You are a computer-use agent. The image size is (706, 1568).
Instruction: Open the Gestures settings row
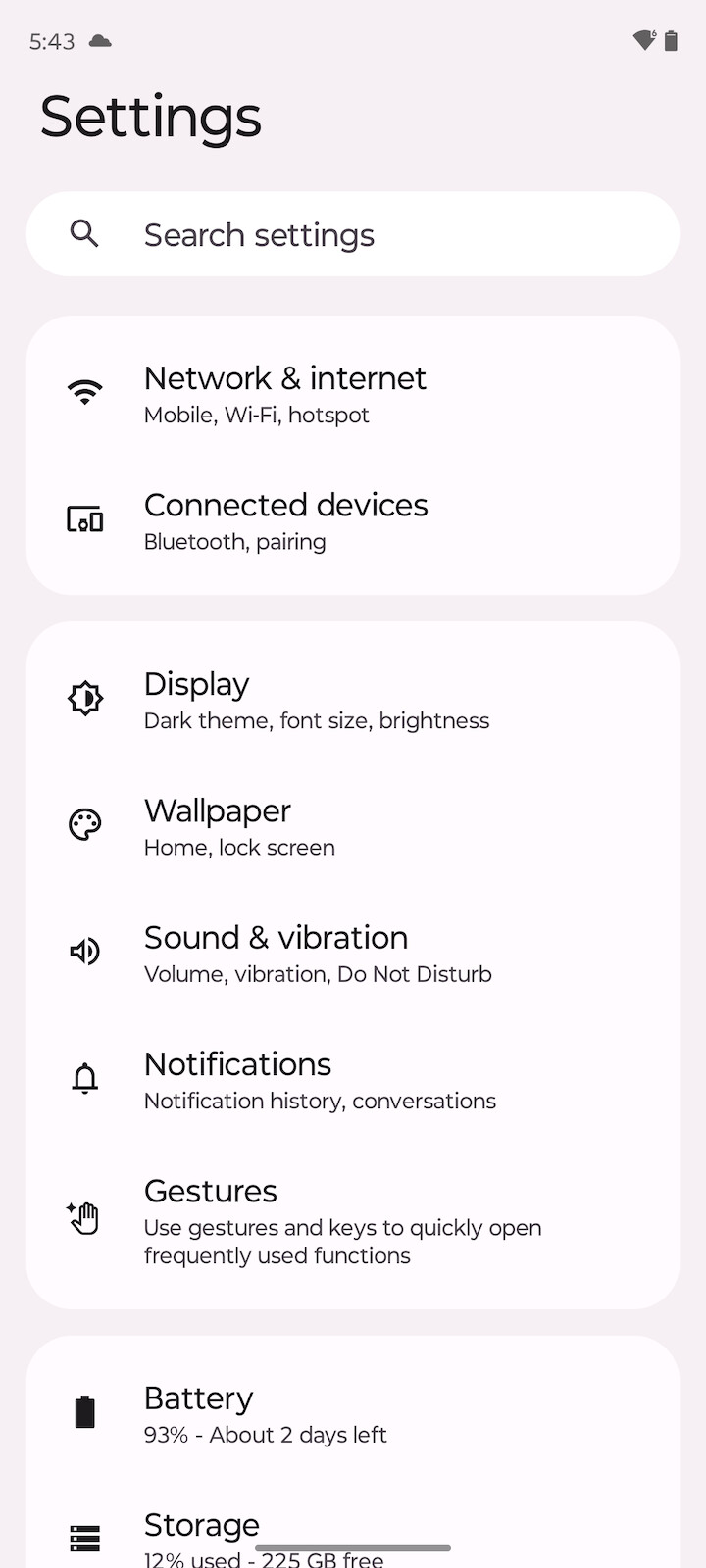pos(353,1220)
